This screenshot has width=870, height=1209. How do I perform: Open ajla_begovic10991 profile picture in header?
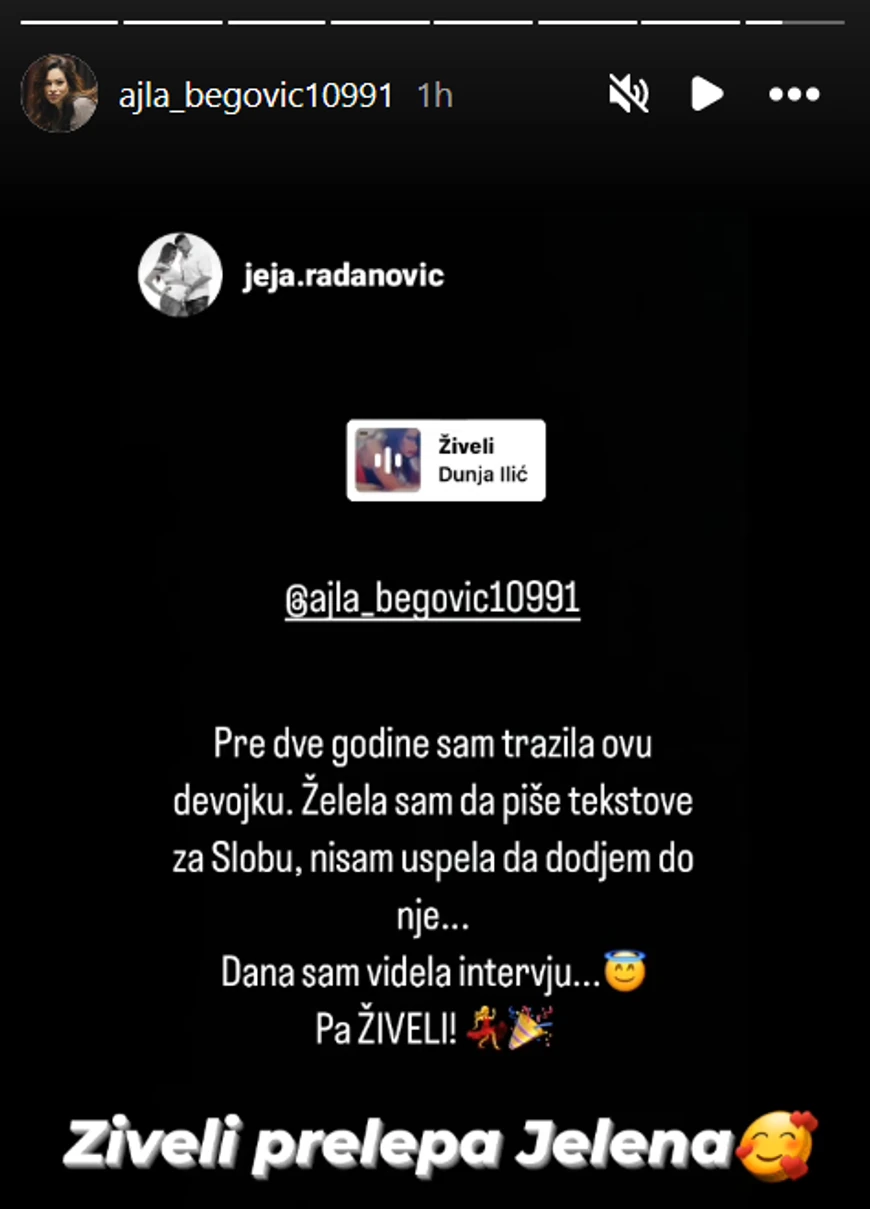coord(59,94)
